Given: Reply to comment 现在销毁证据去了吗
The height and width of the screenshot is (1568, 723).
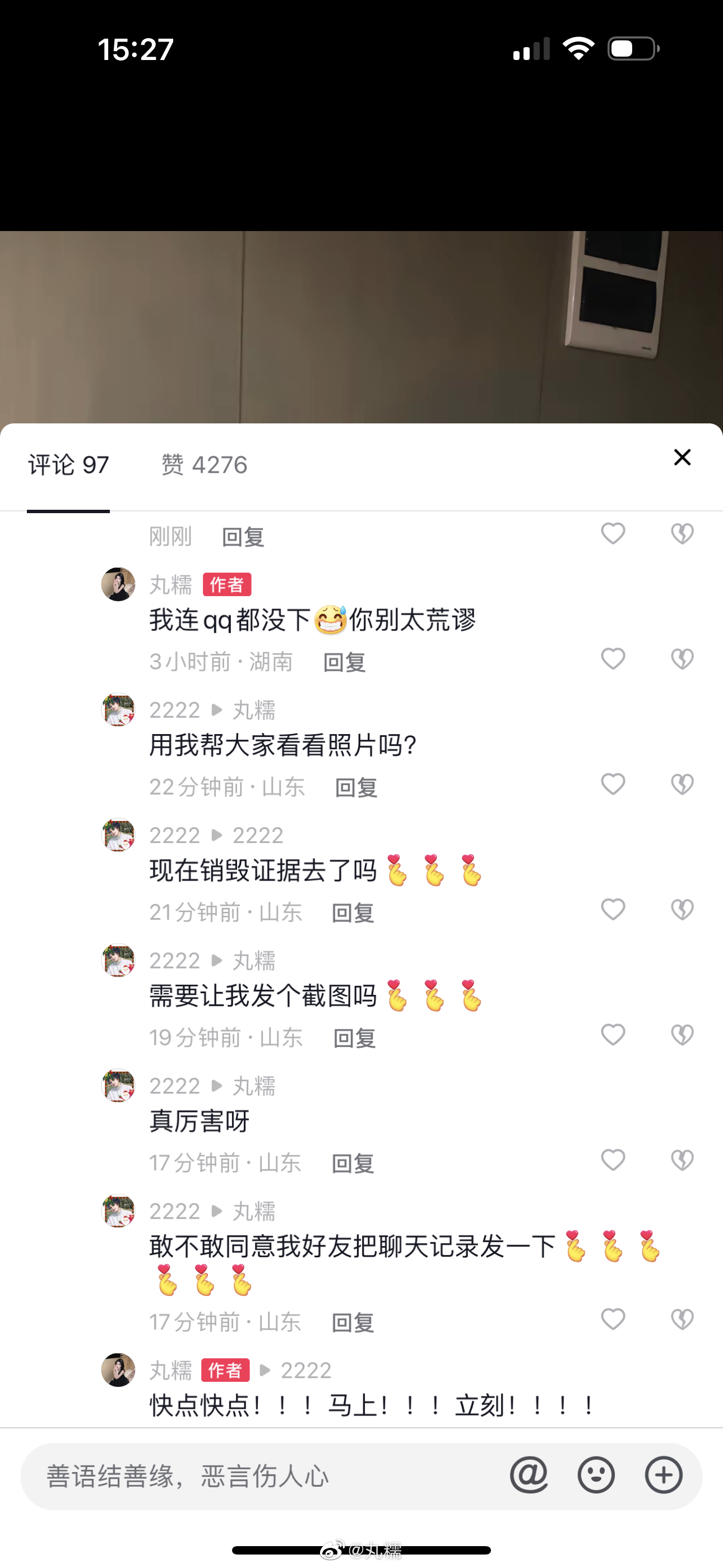Looking at the screenshot, I should [x=353, y=913].
